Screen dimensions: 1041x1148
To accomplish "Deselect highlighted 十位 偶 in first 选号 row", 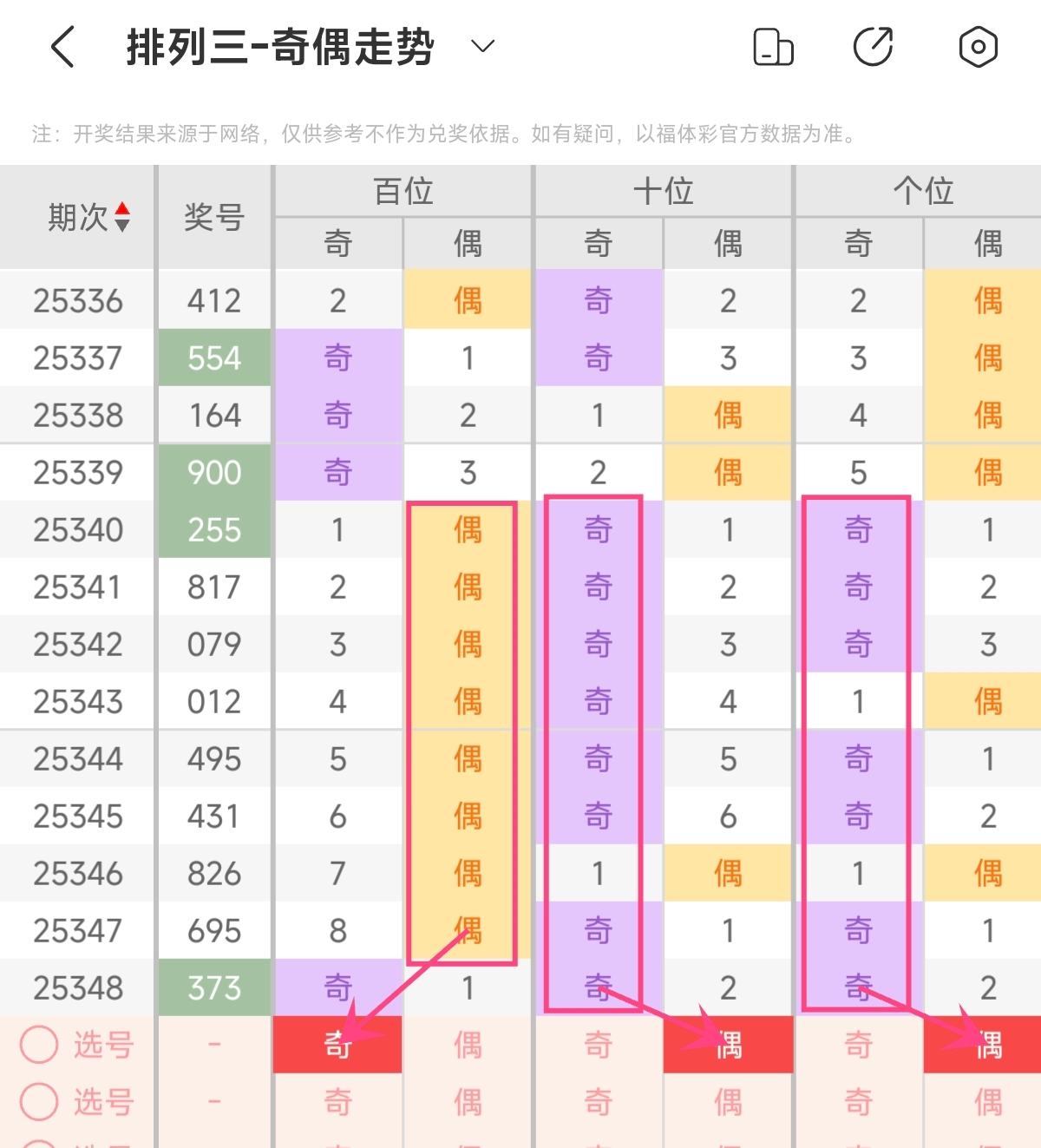I will coord(728,1045).
